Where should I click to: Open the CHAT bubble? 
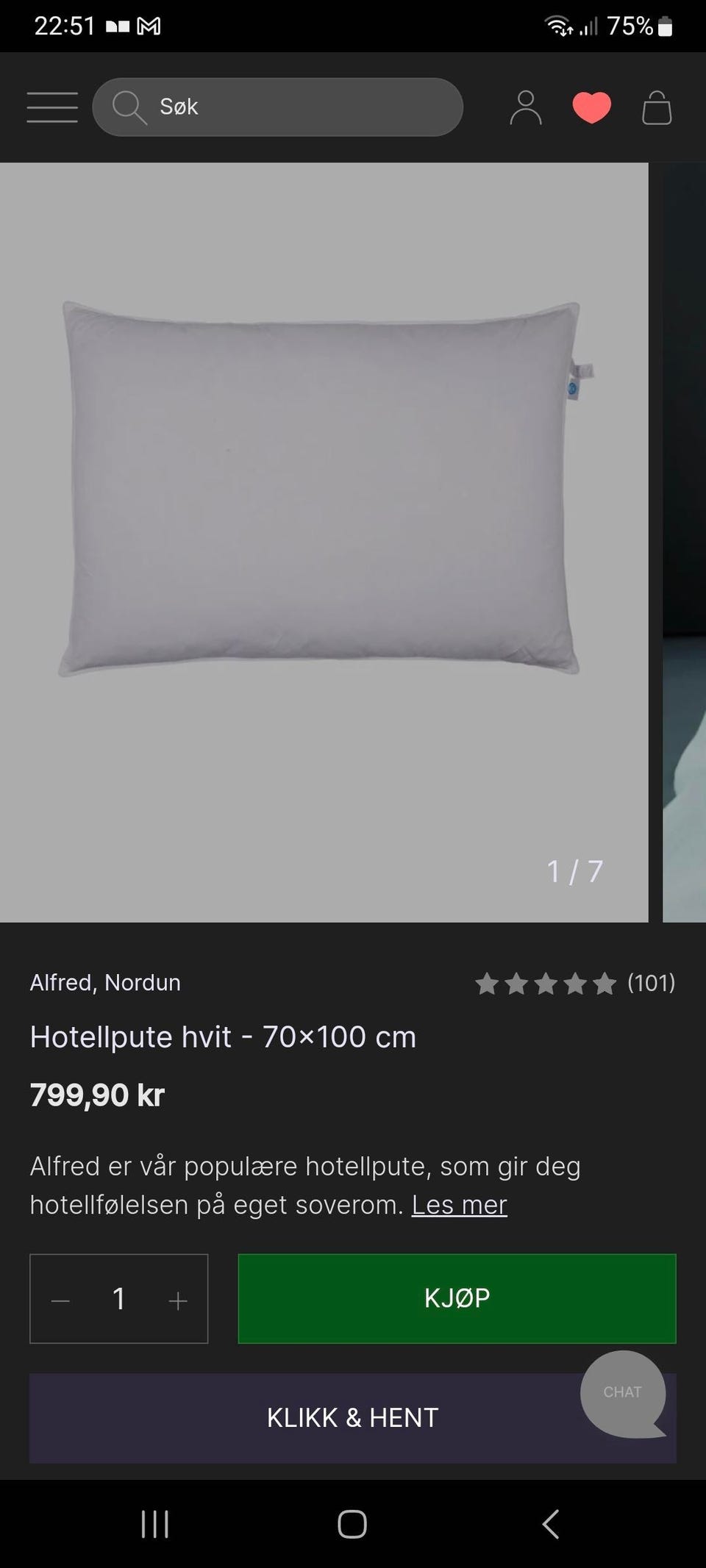tap(623, 1393)
